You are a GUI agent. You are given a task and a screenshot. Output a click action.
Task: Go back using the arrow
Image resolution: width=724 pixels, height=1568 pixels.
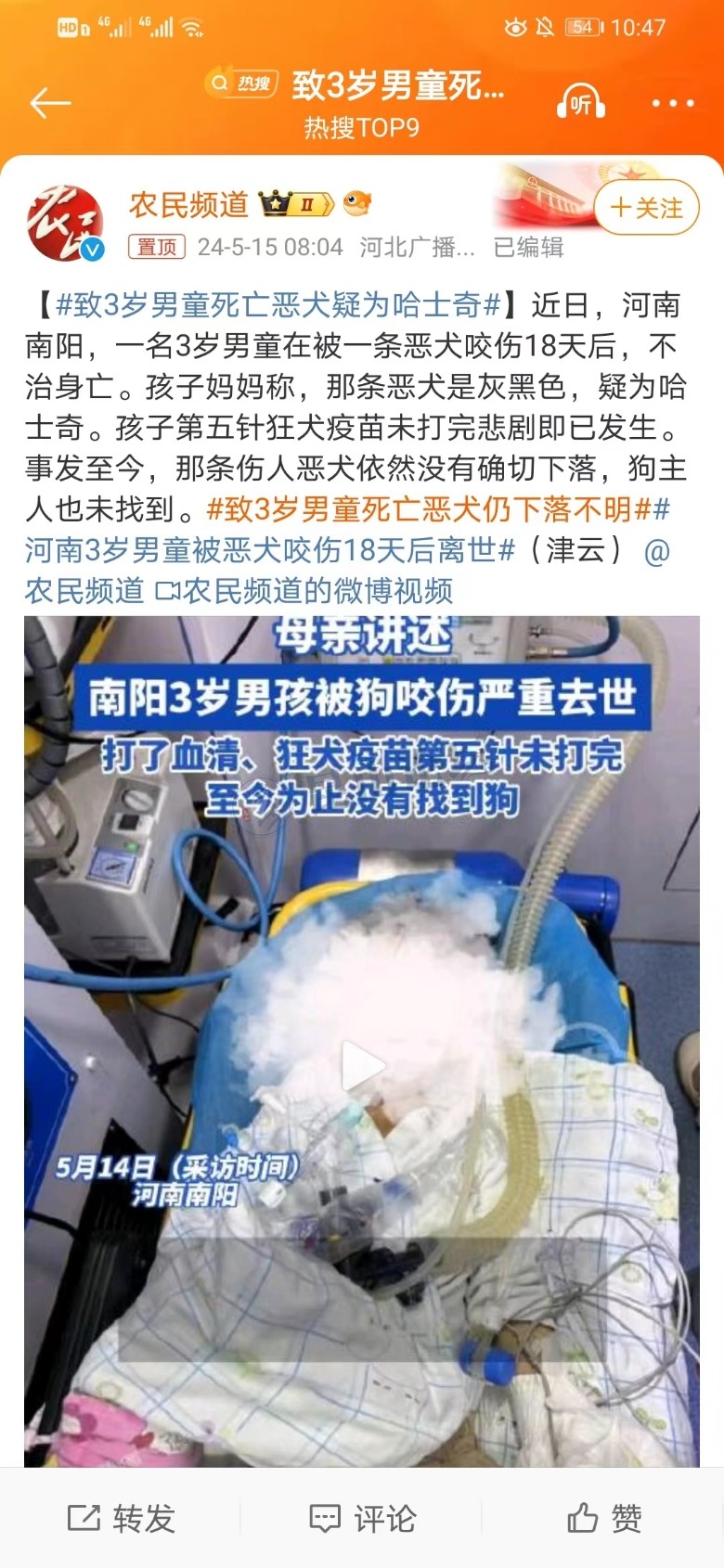(50, 103)
